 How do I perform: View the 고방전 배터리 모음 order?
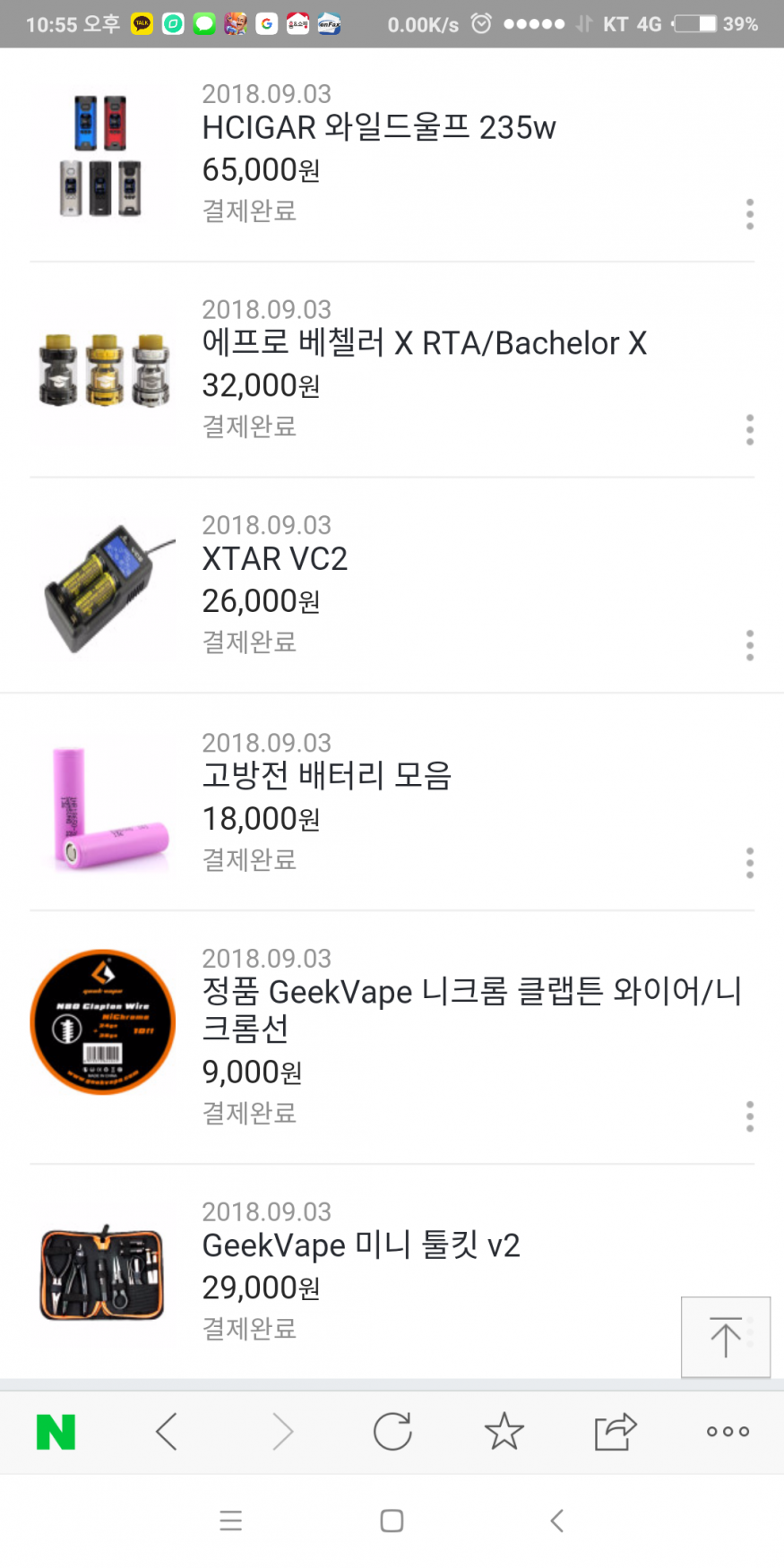326,776
